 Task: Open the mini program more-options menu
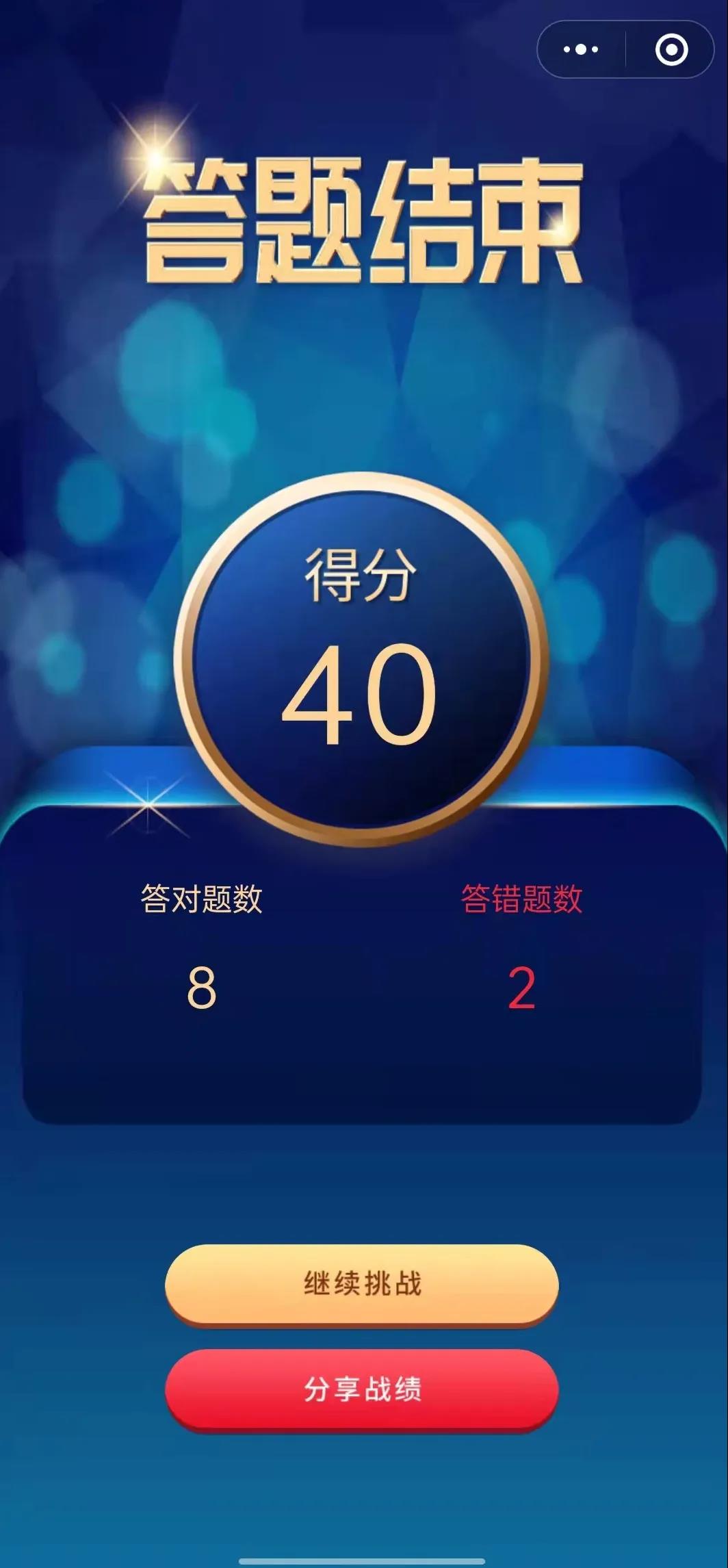(581, 49)
